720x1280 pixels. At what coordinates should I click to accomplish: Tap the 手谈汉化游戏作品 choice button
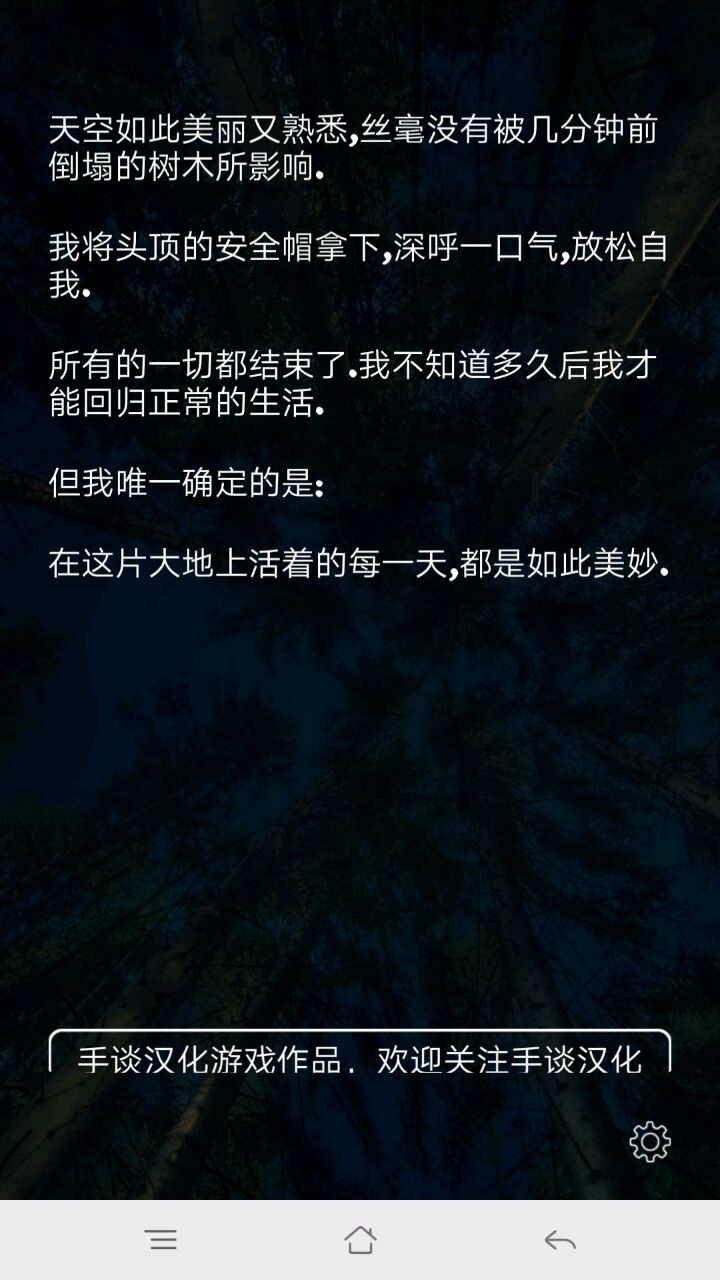[360, 1056]
